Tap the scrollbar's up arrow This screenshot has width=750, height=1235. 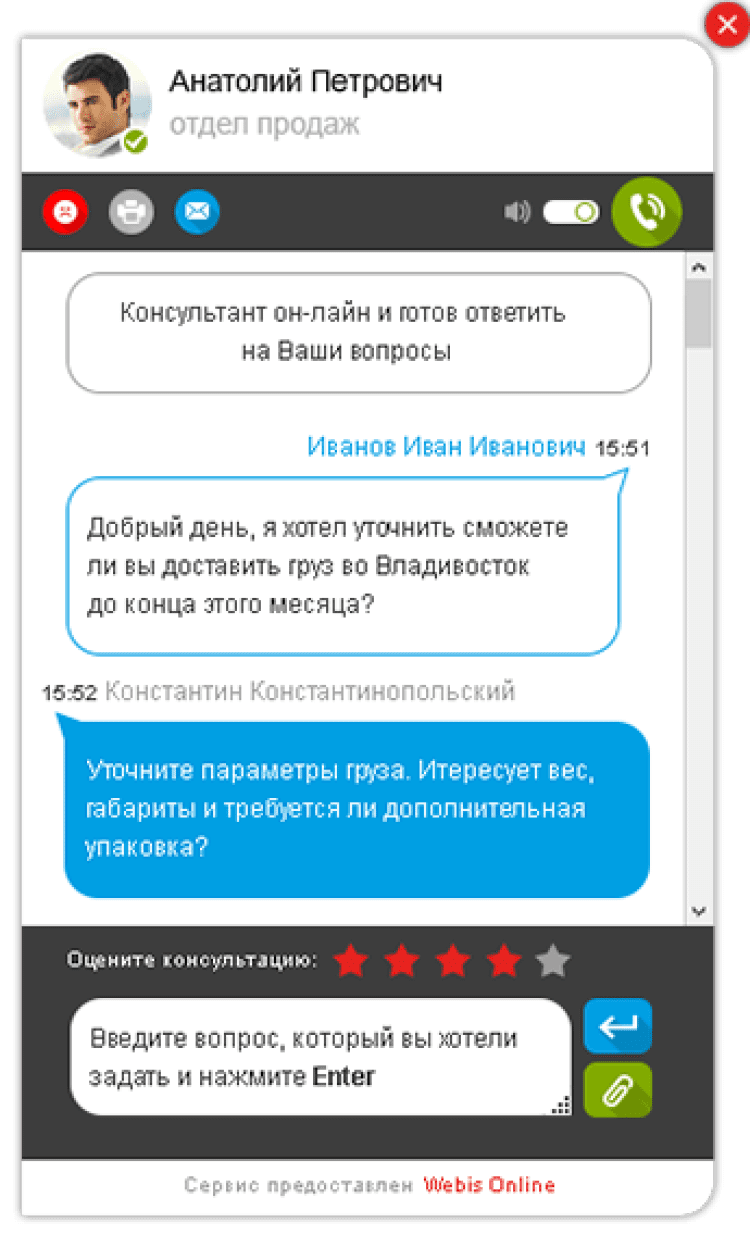coord(698,267)
